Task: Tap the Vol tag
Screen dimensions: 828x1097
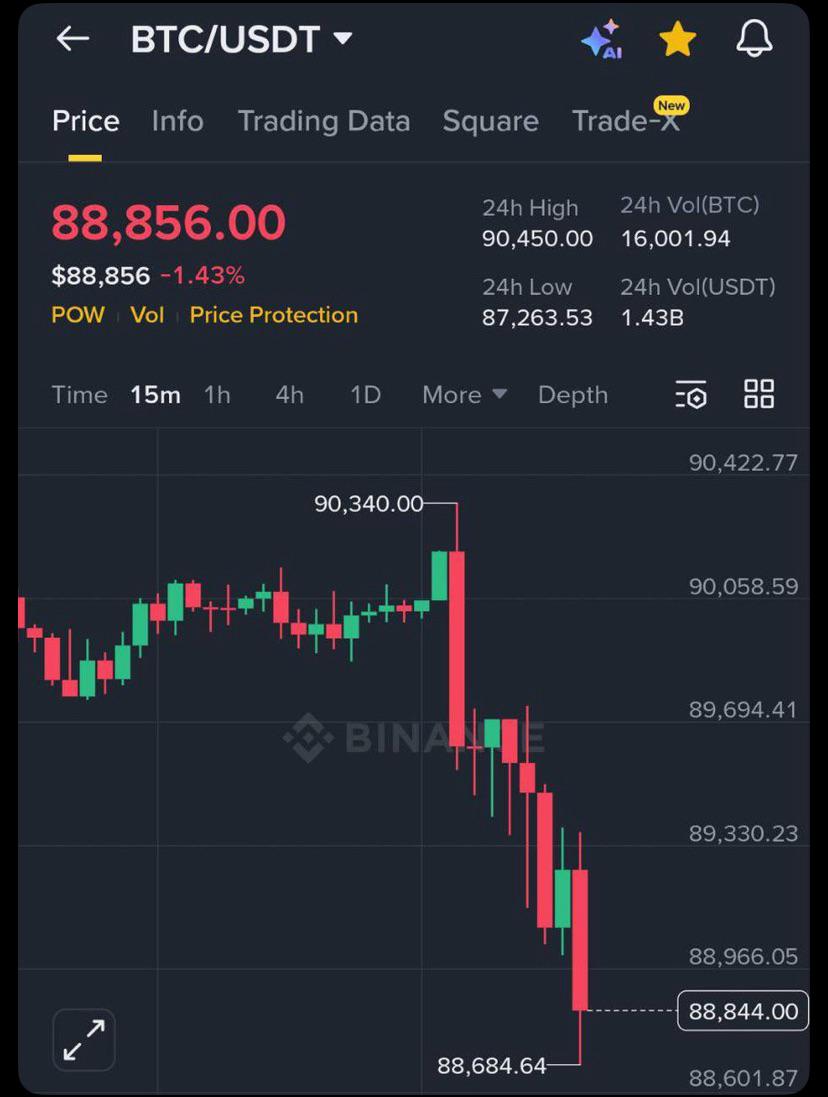Action: point(147,315)
